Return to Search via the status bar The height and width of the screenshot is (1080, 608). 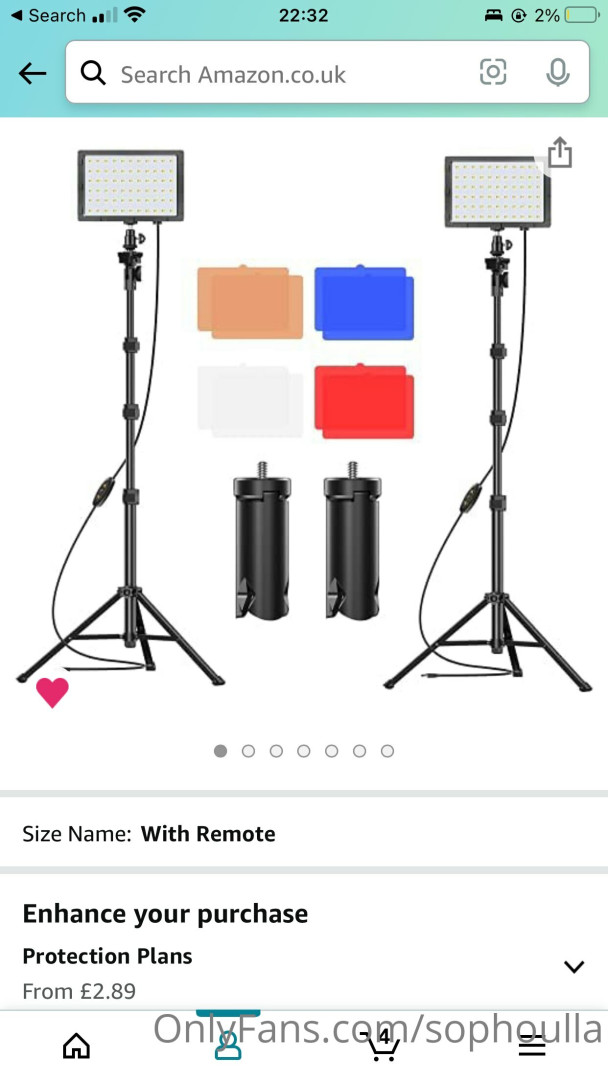47,15
